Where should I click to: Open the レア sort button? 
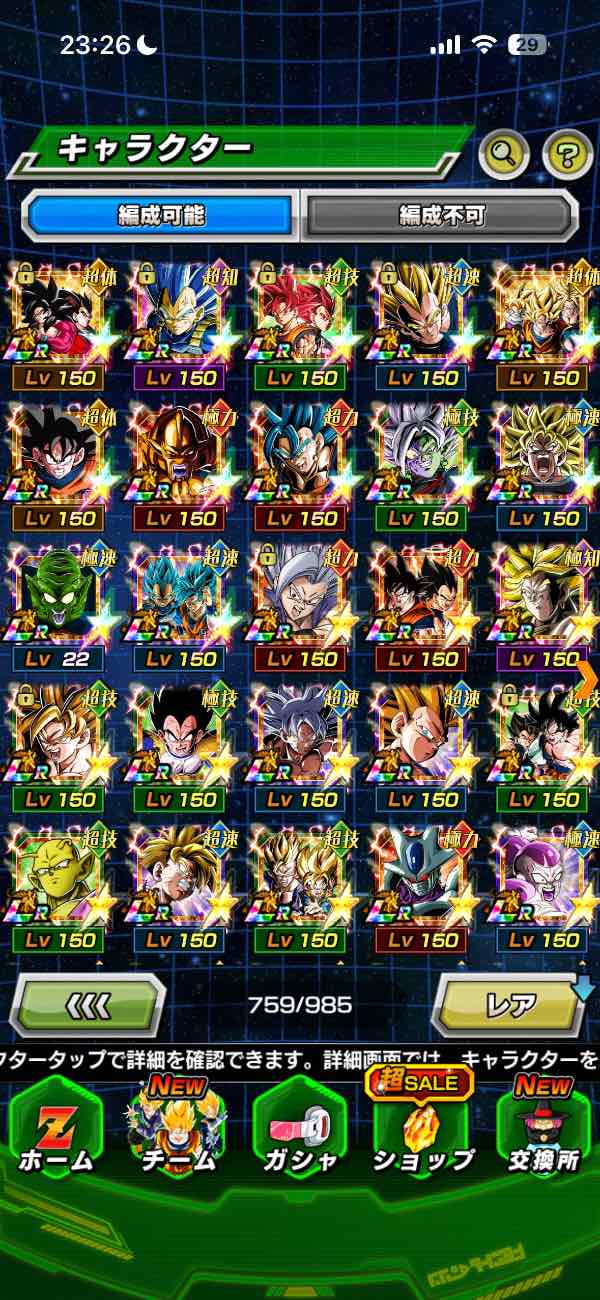coord(509,1003)
